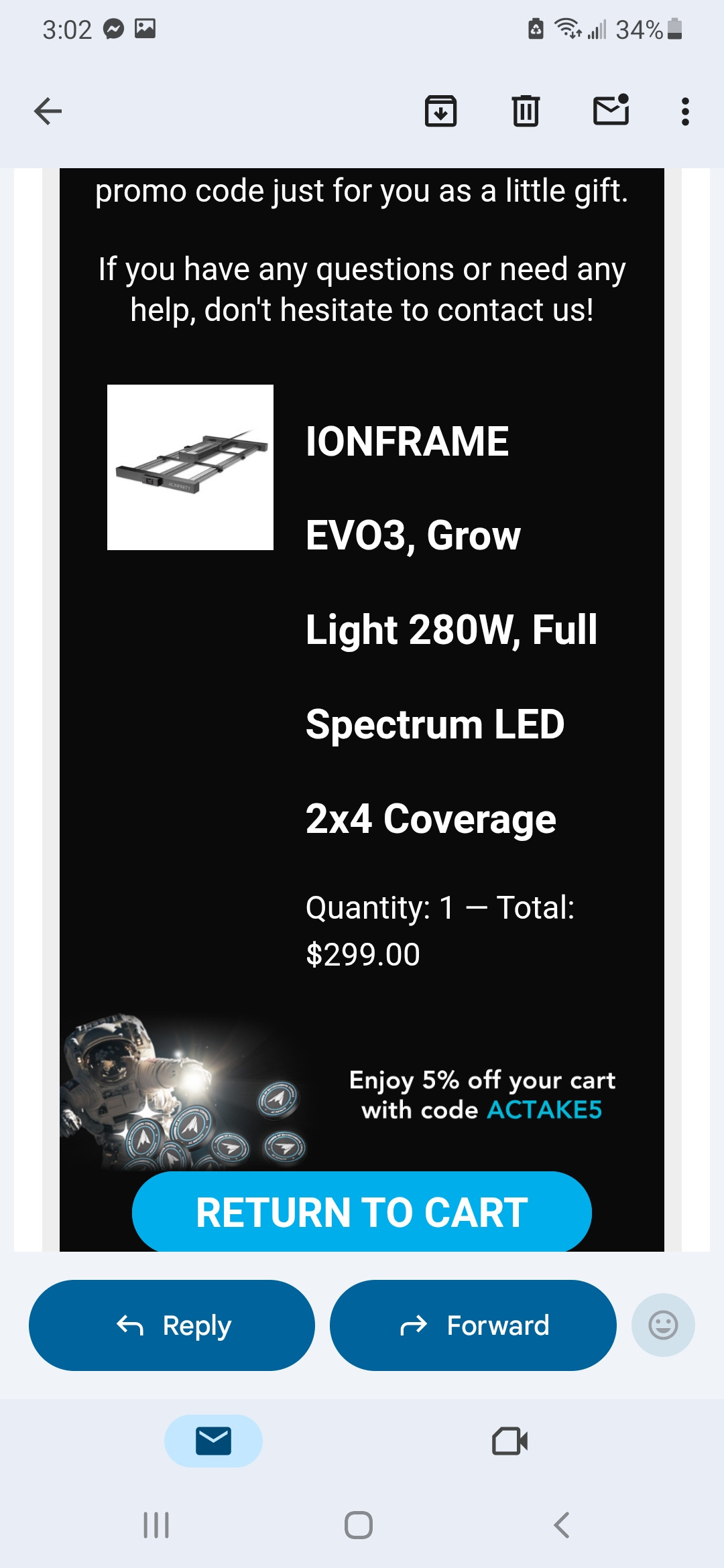Image resolution: width=724 pixels, height=1568 pixels.
Task: Forward this email
Action: [x=473, y=1325]
